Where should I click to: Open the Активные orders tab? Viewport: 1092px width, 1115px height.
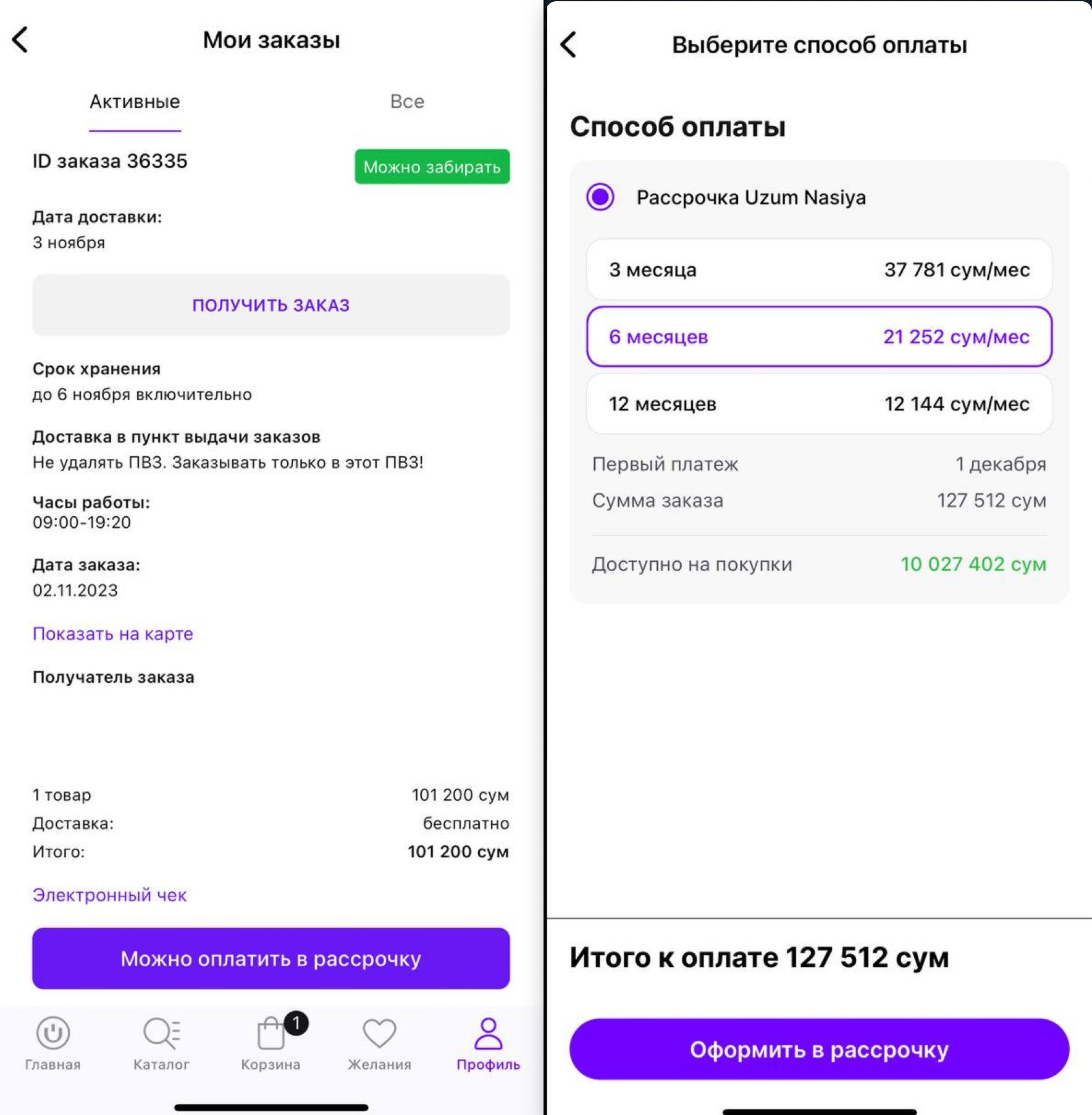(x=135, y=102)
